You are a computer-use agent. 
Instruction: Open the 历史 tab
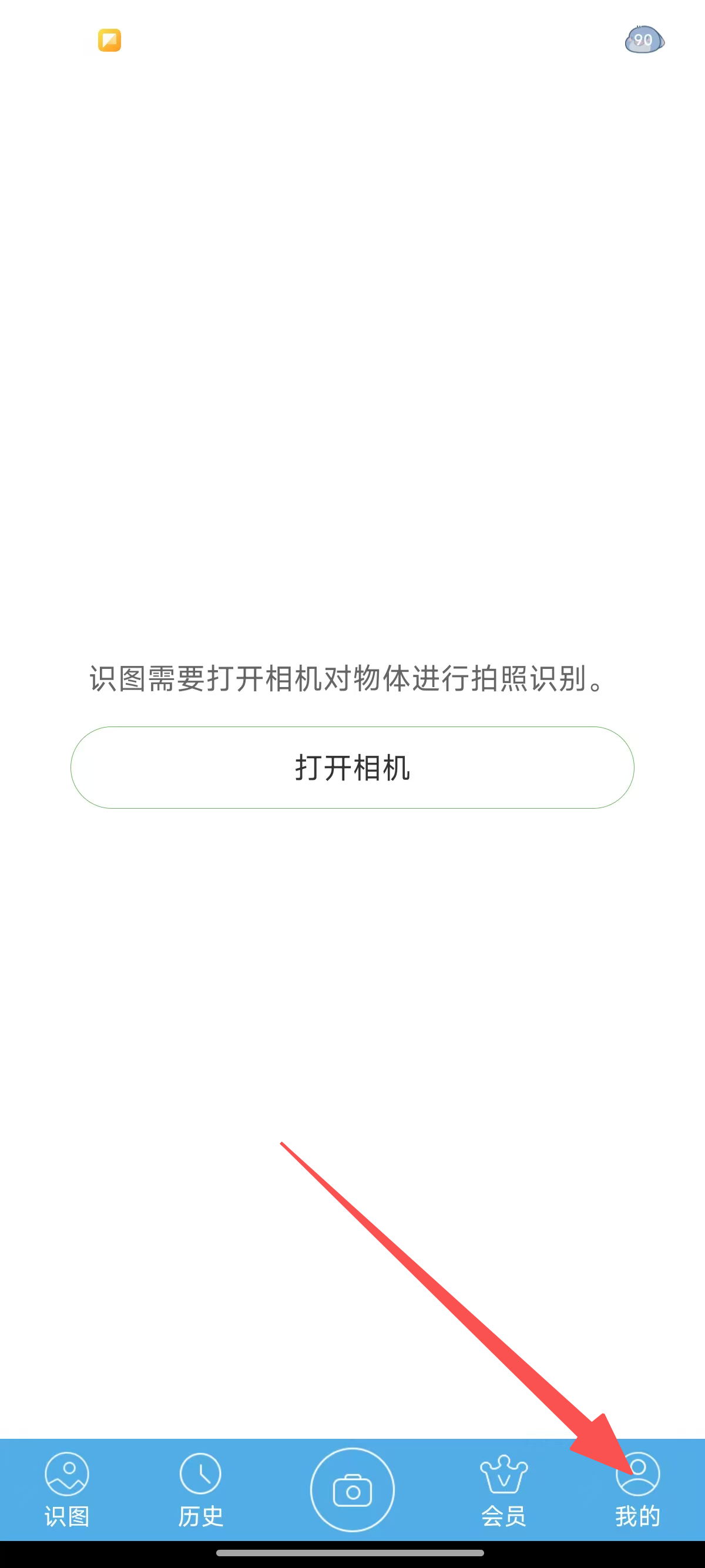200,1489
